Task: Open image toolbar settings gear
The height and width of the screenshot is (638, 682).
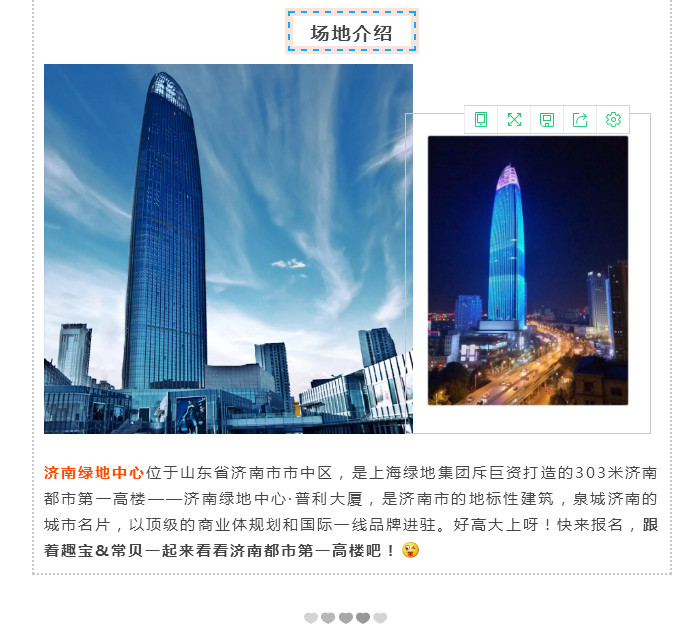Action: [x=613, y=120]
